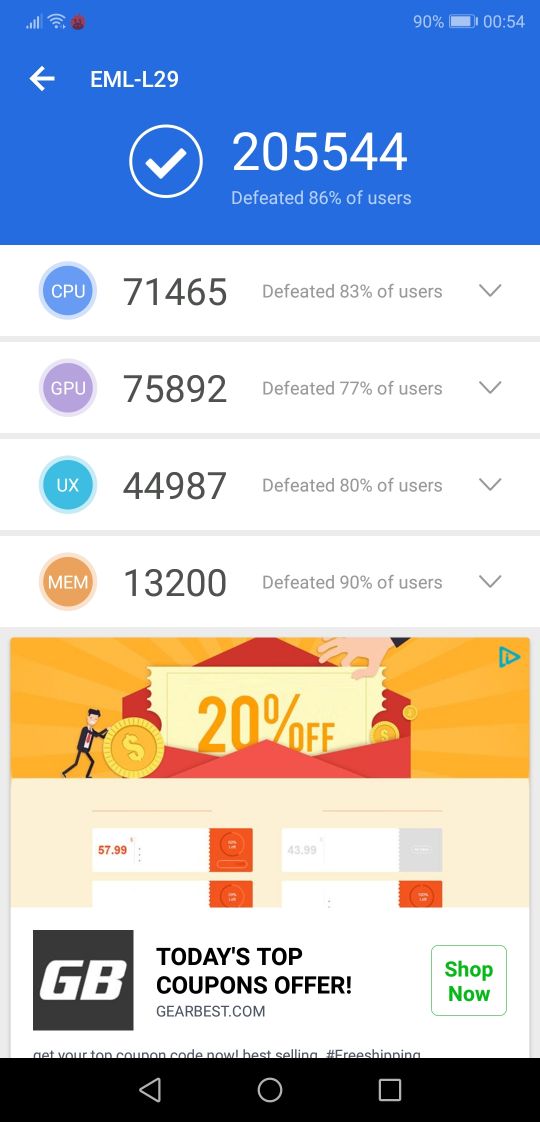Screen dimensions: 540x1122
Task: Expand the UX score details
Action: pos(490,484)
